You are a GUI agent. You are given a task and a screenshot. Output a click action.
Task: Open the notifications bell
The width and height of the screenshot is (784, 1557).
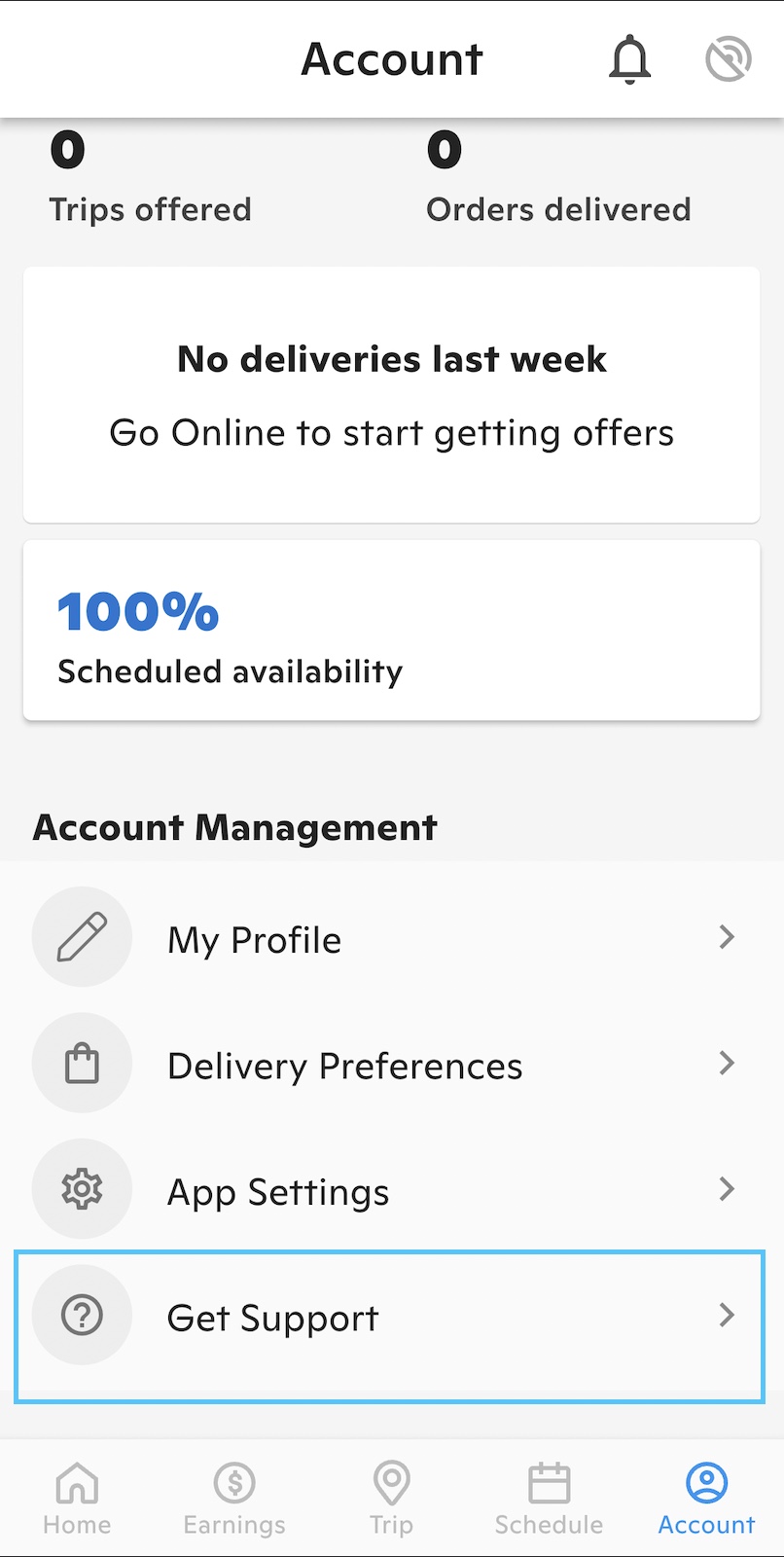coord(629,59)
